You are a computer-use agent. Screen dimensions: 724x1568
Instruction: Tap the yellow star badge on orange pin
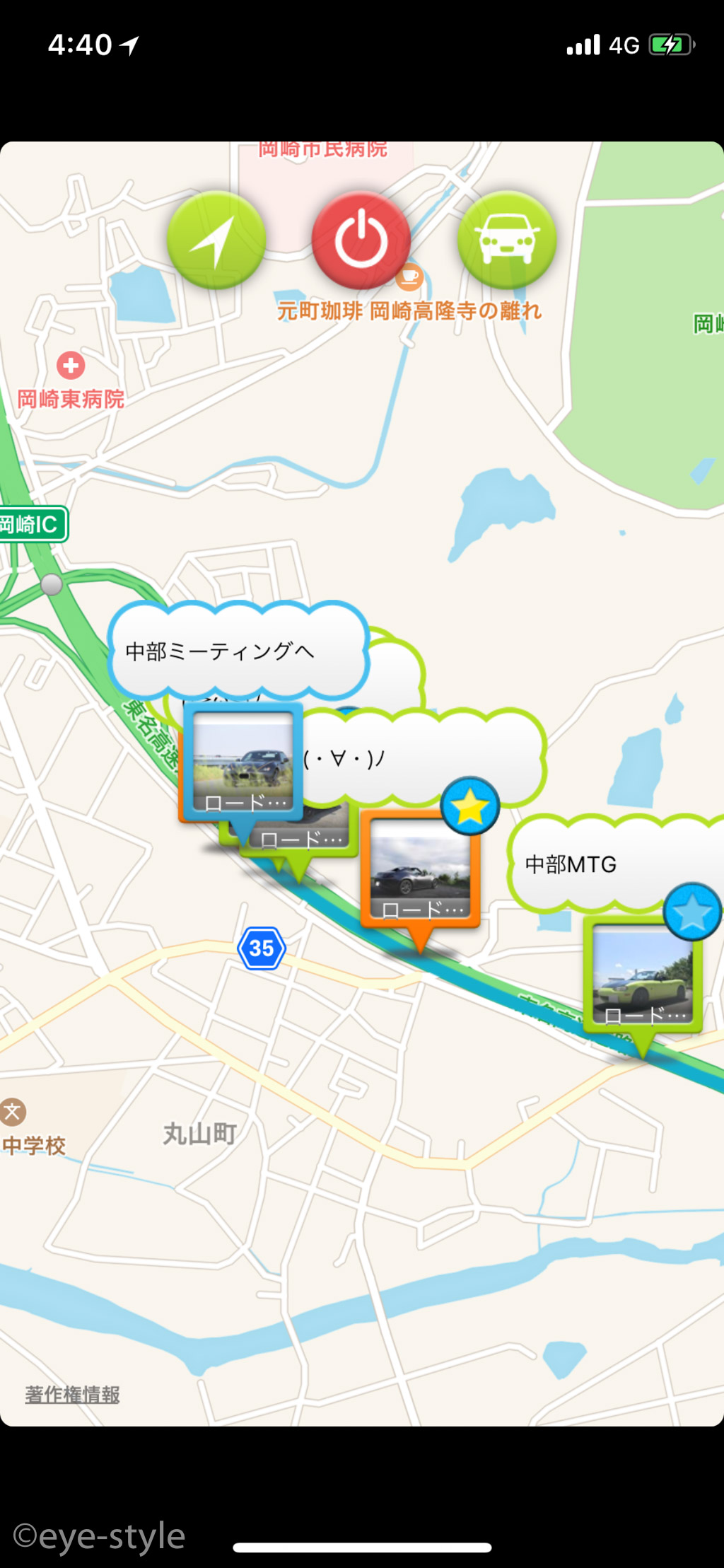pos(470,806)
